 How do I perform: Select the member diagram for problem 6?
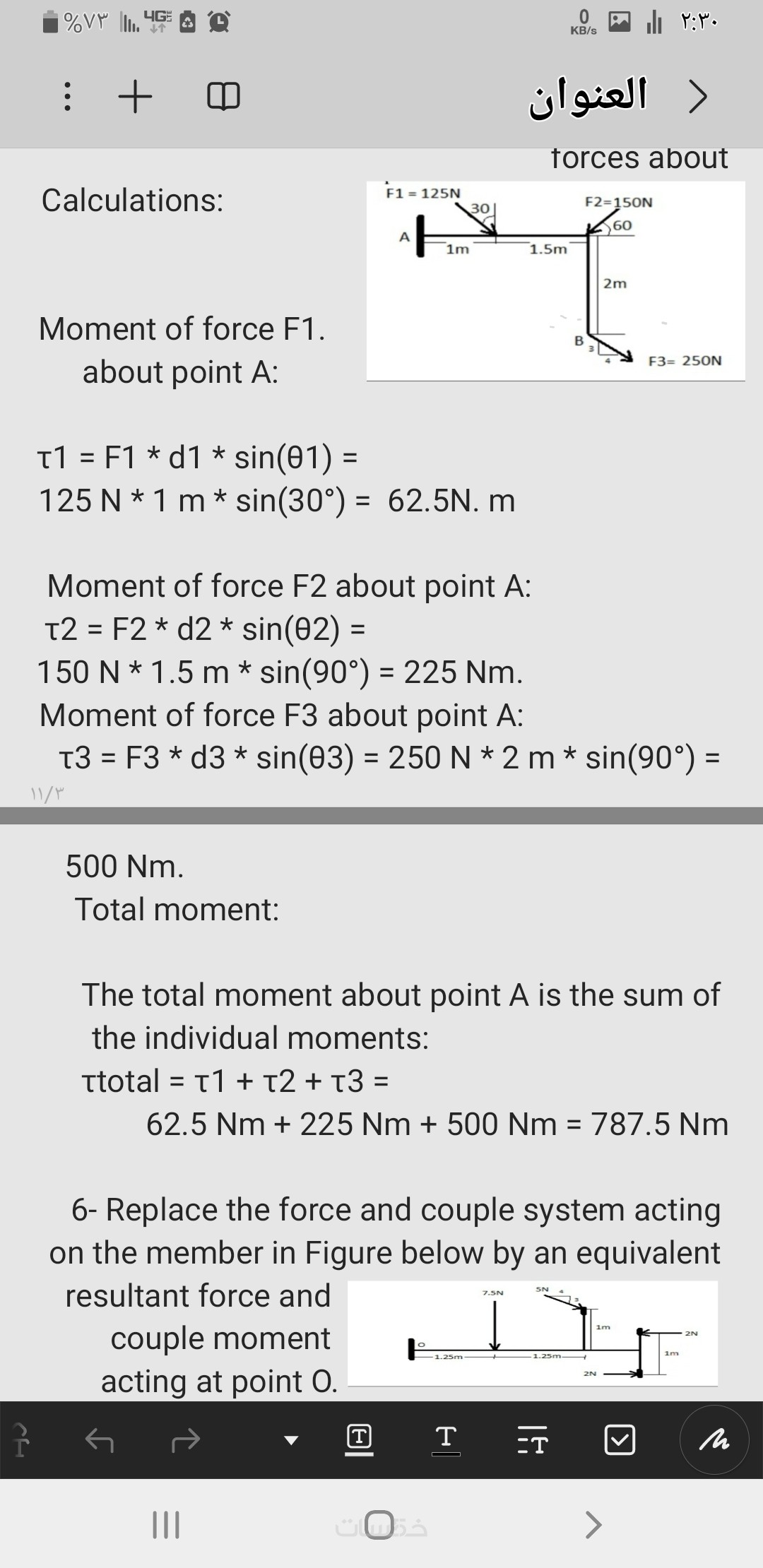533,1333
